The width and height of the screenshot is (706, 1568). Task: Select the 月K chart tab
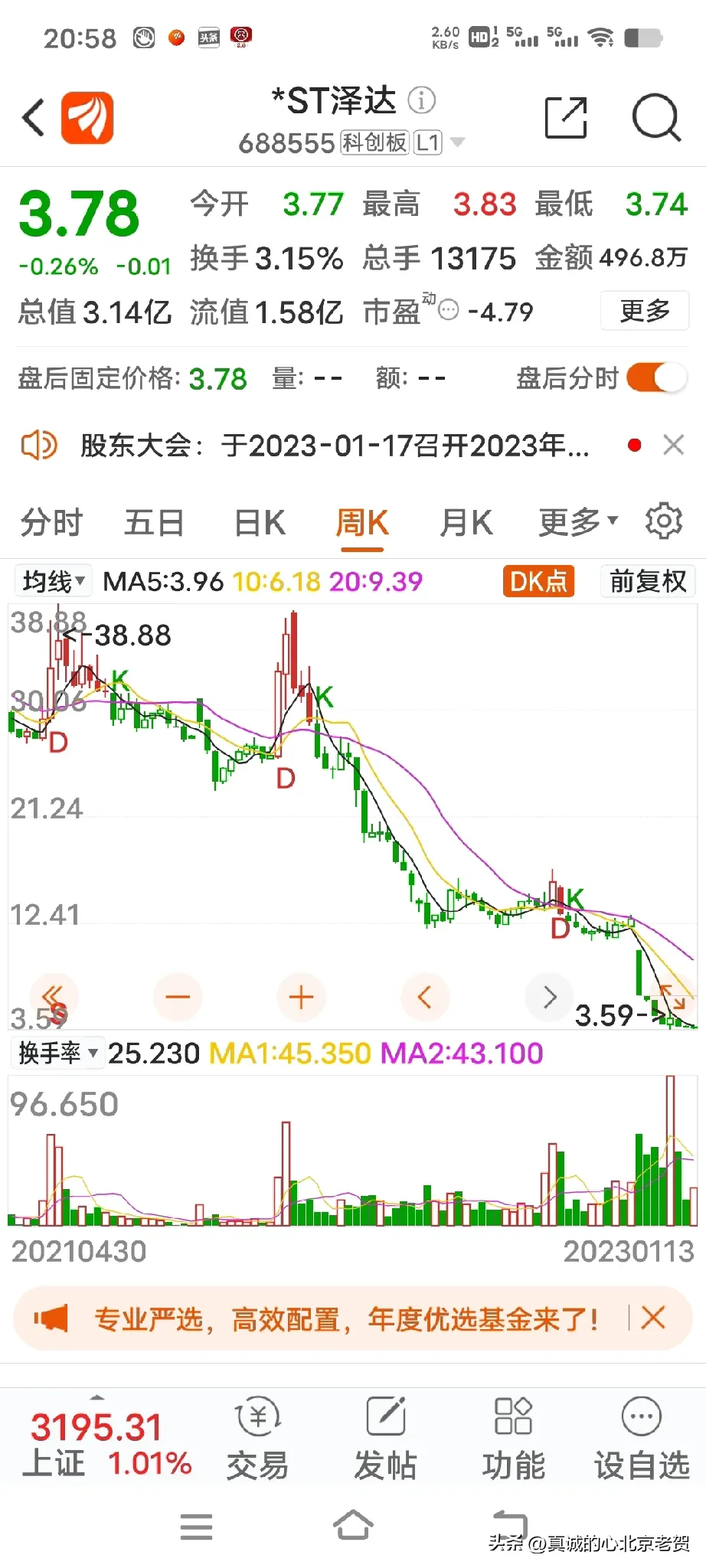click(466, 523)
